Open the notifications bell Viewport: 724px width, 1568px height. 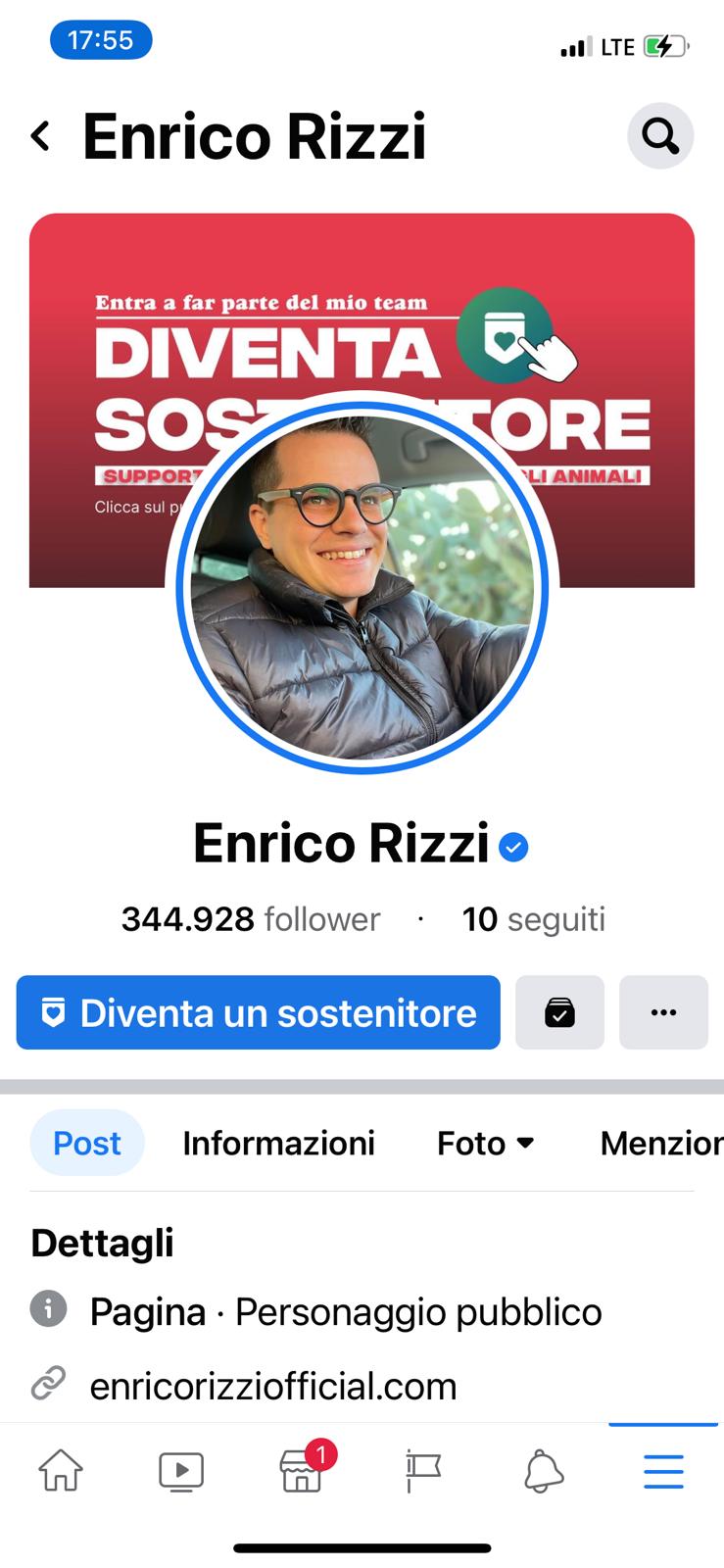click(x=544, y=1471)
